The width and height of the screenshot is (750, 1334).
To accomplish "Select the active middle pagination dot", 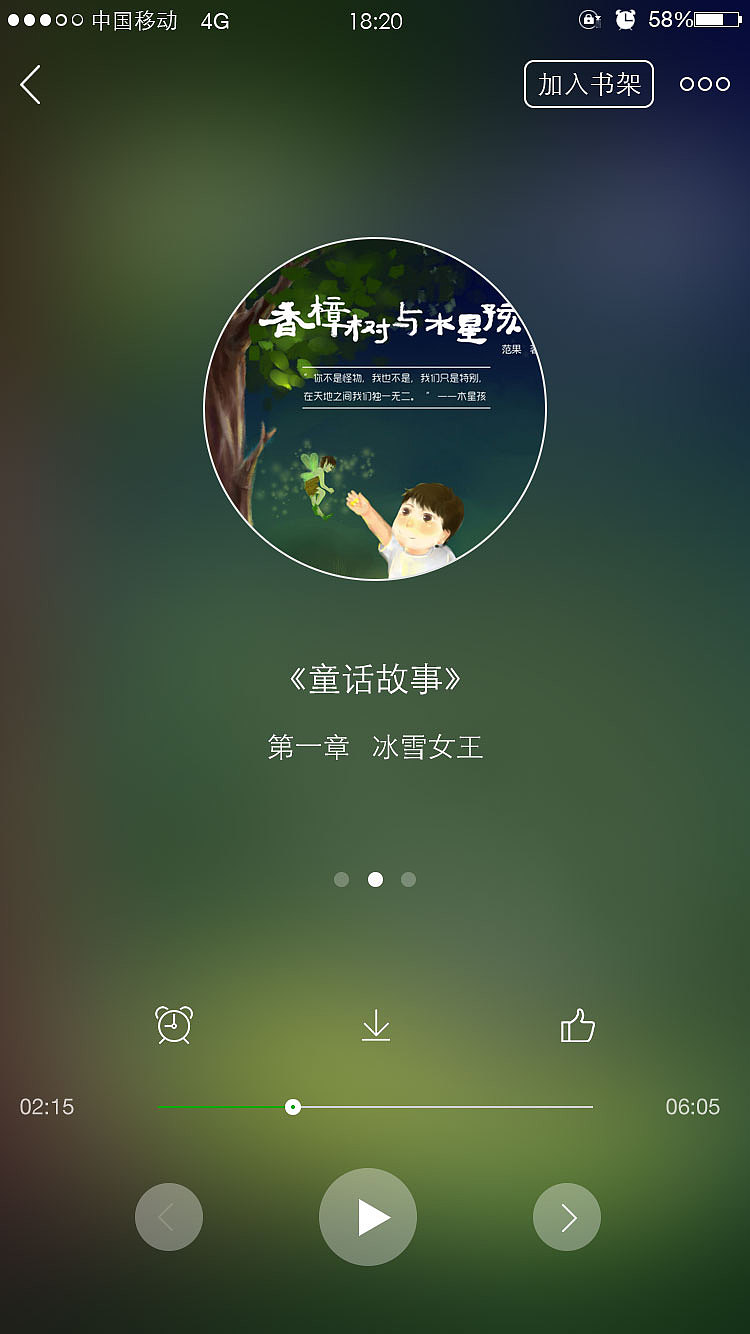I will point(375,879).
